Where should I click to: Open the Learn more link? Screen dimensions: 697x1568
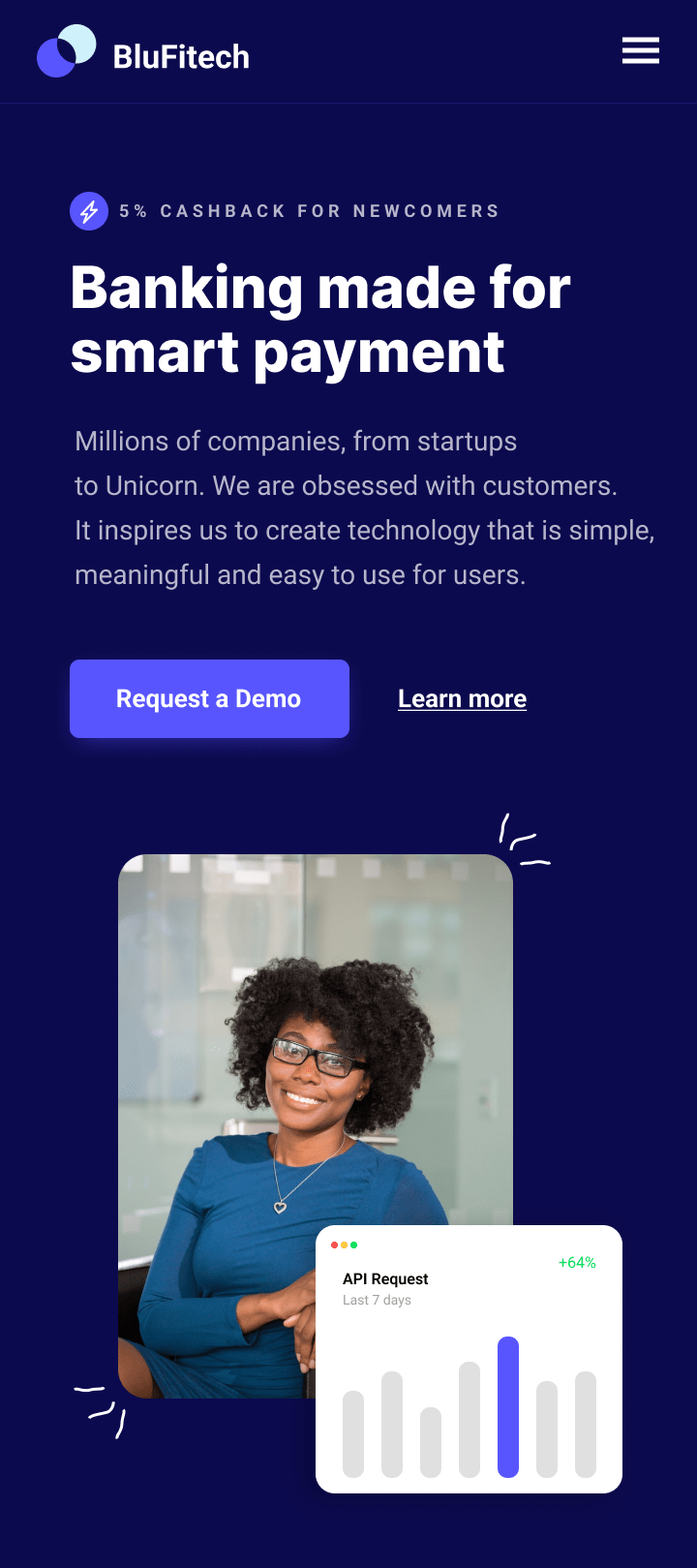[x=462, y=698]
